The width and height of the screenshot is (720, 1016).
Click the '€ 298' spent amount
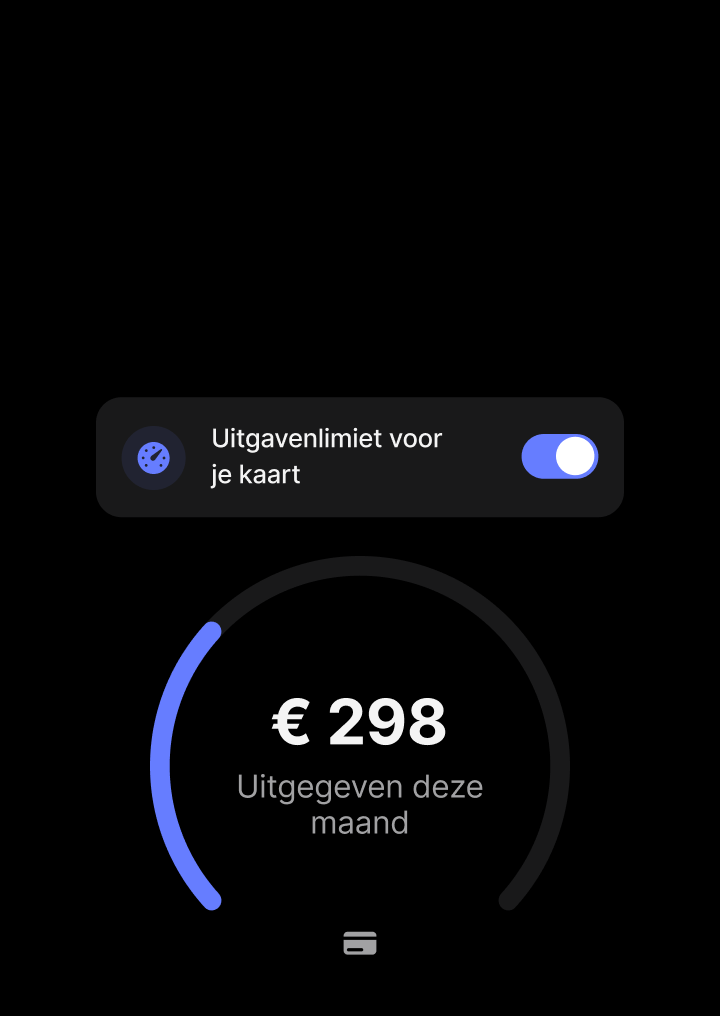(x=358, y=722)
